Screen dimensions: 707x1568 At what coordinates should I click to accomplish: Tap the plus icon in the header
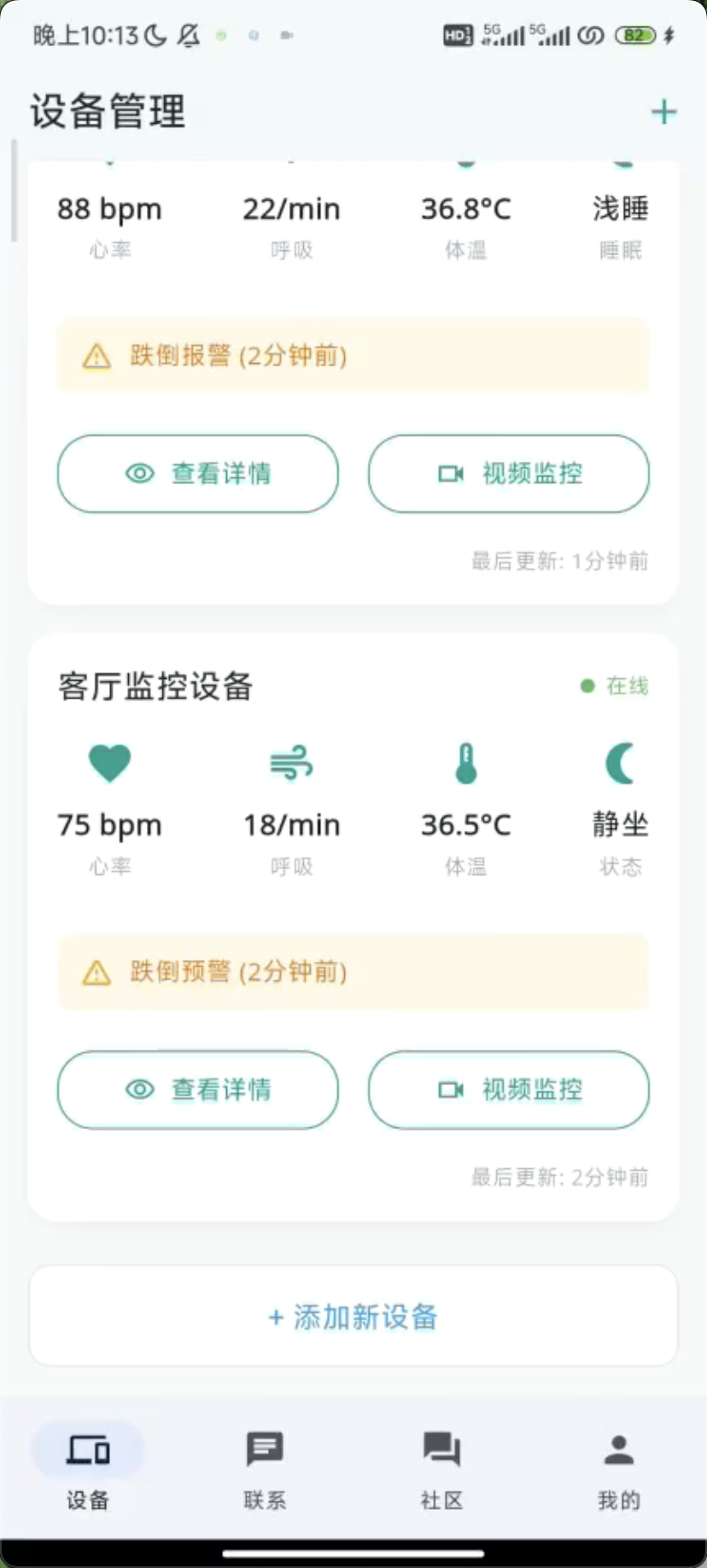(x=663, y=112)
